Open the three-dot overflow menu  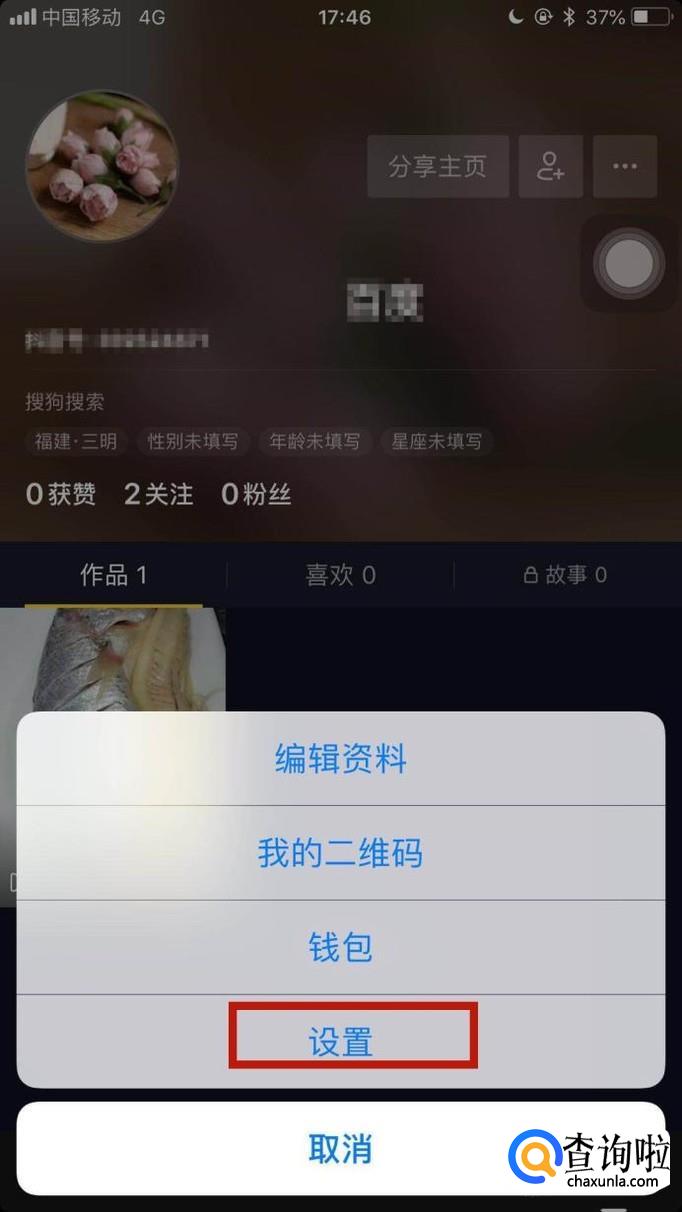(625, 166)
